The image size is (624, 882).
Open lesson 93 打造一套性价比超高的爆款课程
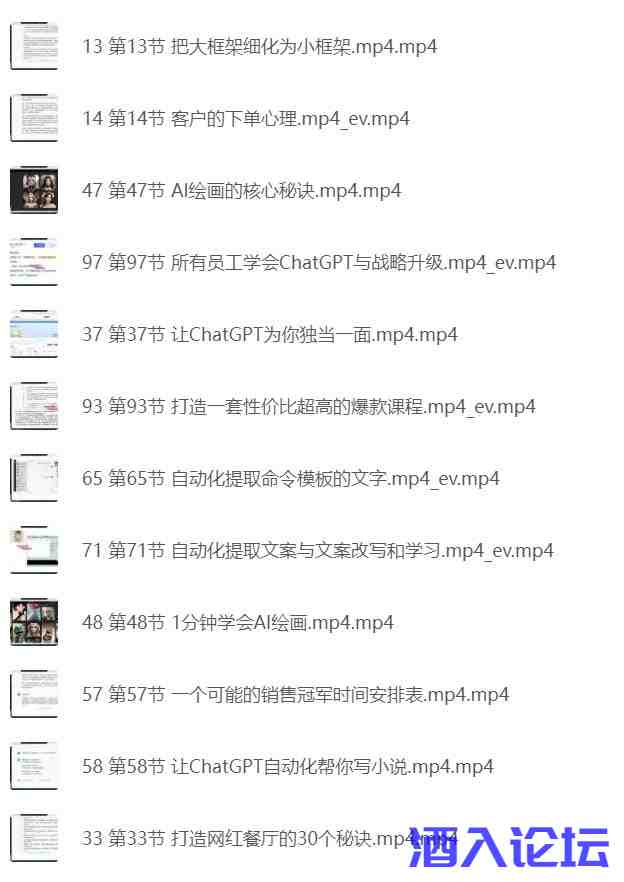coord(308,407)
